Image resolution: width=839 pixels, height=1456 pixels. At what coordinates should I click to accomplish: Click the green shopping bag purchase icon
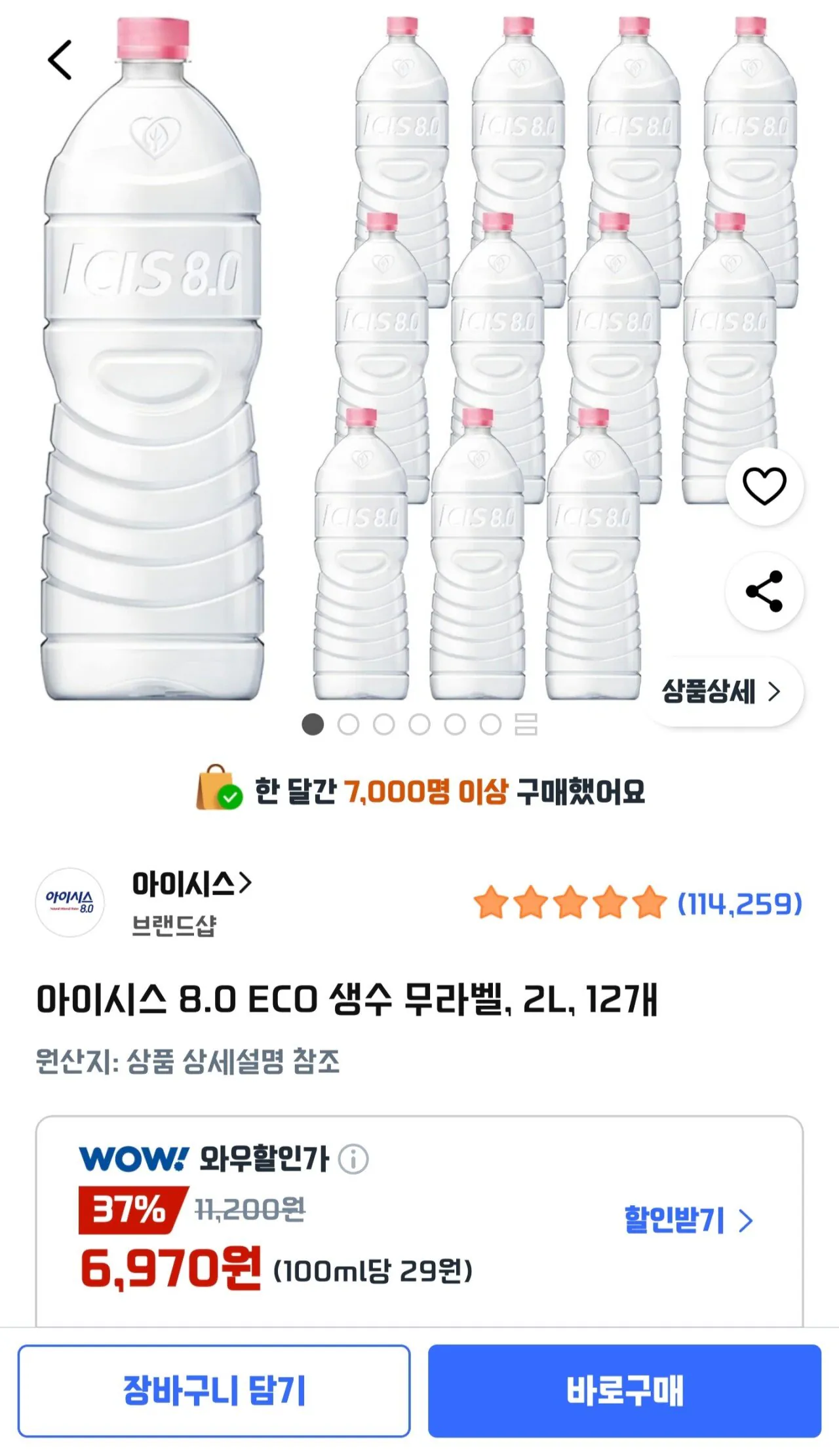(x=216, y=796)
